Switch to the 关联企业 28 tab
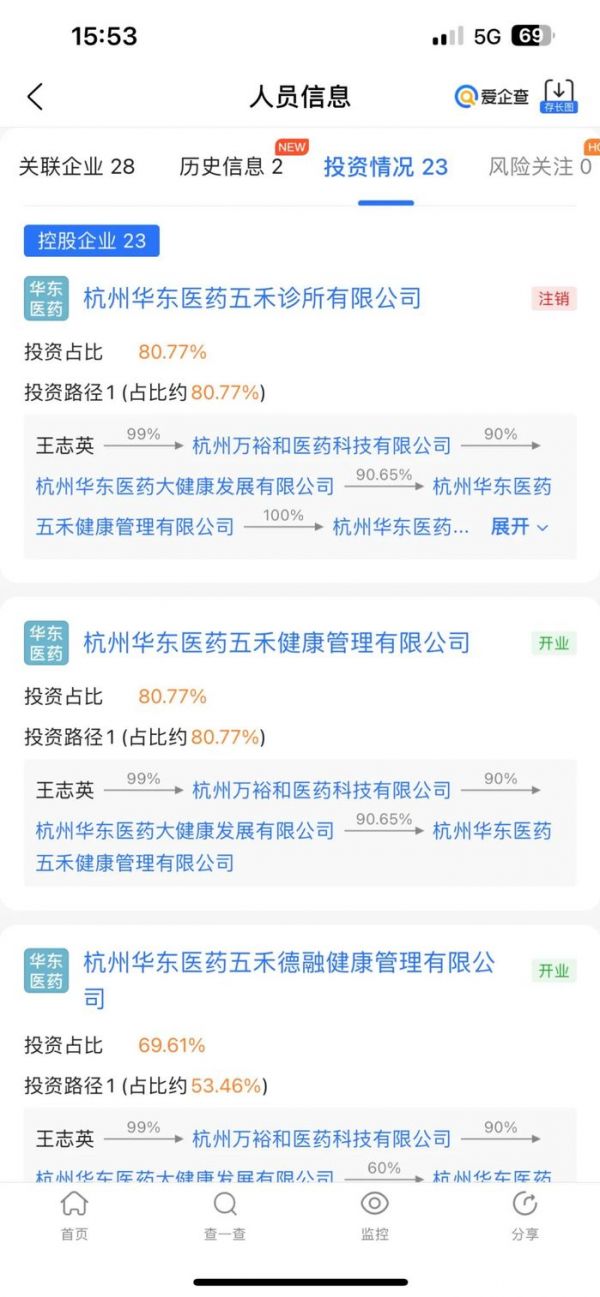This screenshot has width=600, height=1297. point(77,166)
